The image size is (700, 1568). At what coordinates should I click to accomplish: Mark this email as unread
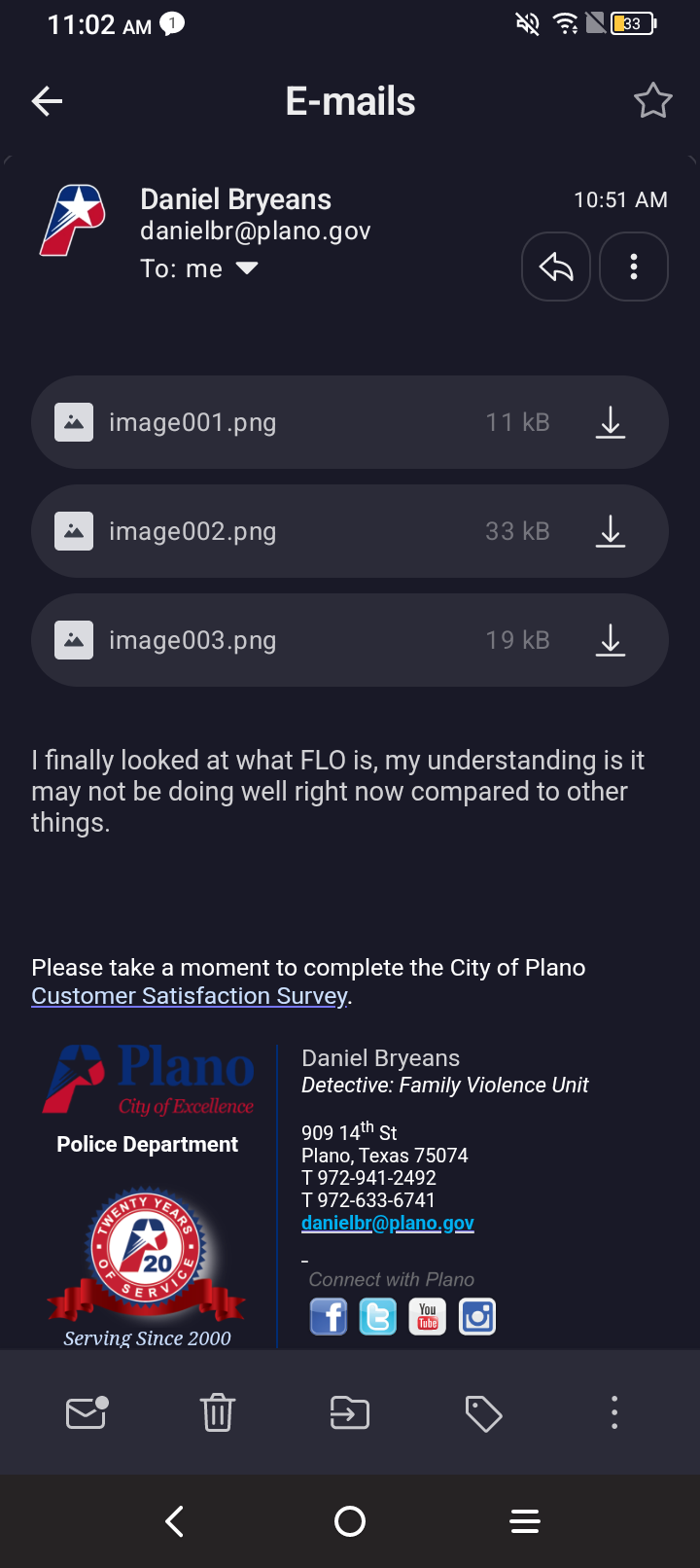pos(86,1412)
